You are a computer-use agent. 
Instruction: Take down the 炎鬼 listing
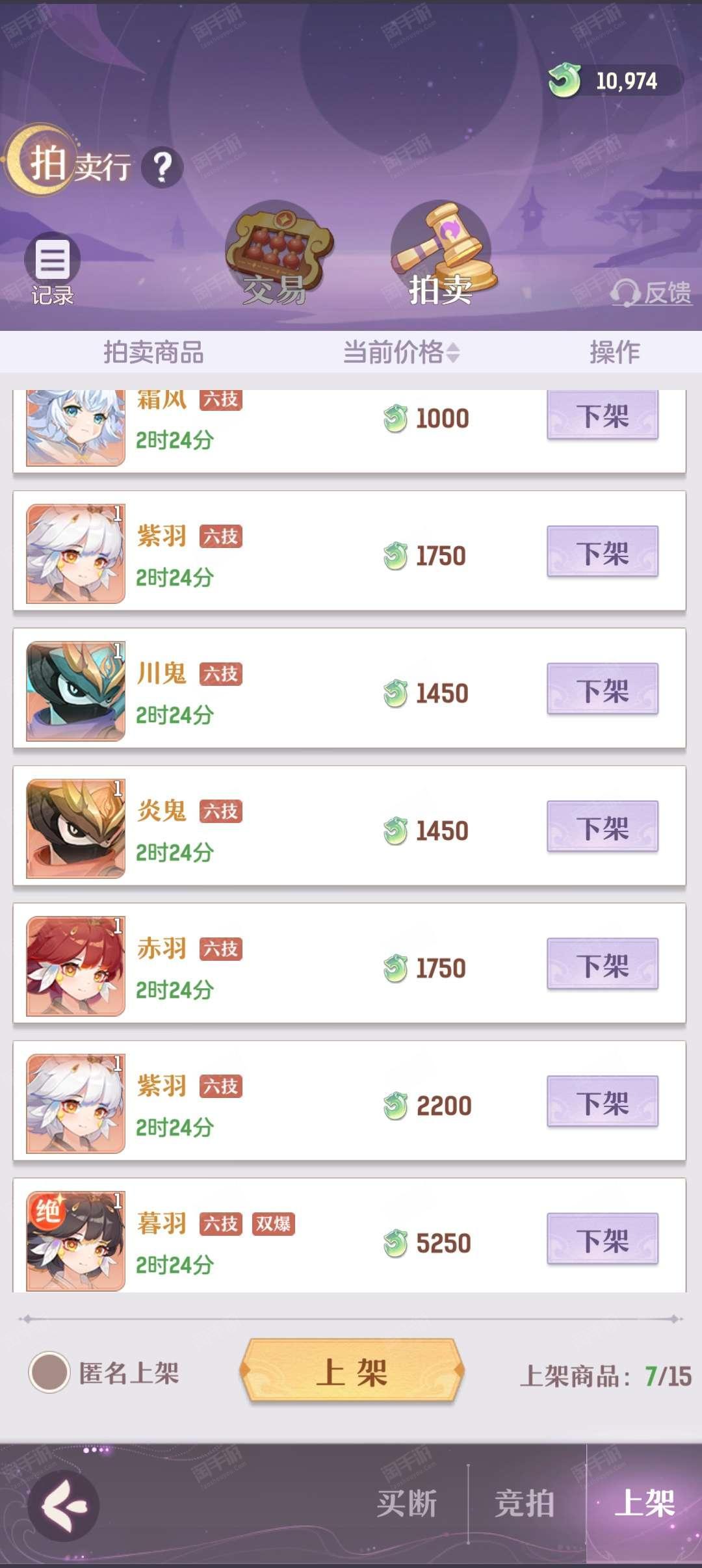tap(603, 826)
